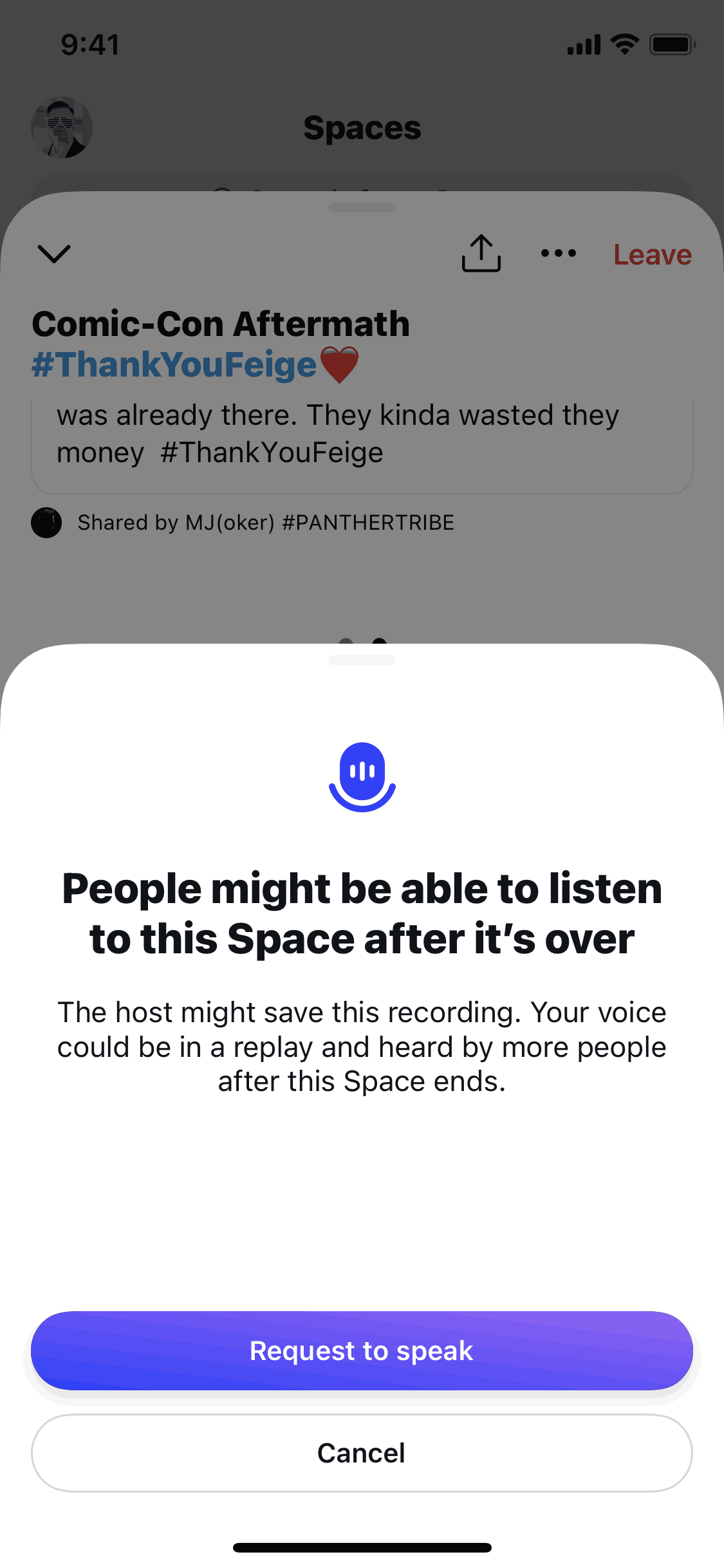Open the three-dot more options menu
This screenshot has height=1568, width=724.
(x=558, y=254)
